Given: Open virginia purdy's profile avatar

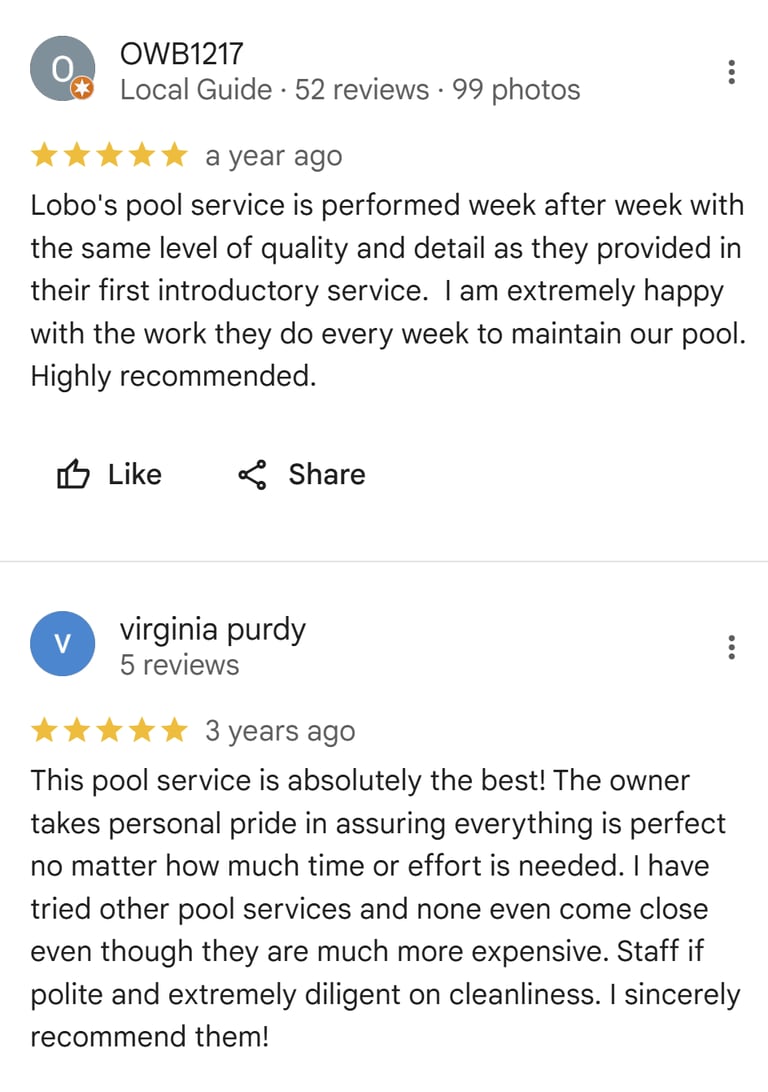Looking at the screenshot, I should tap(63, 644).
